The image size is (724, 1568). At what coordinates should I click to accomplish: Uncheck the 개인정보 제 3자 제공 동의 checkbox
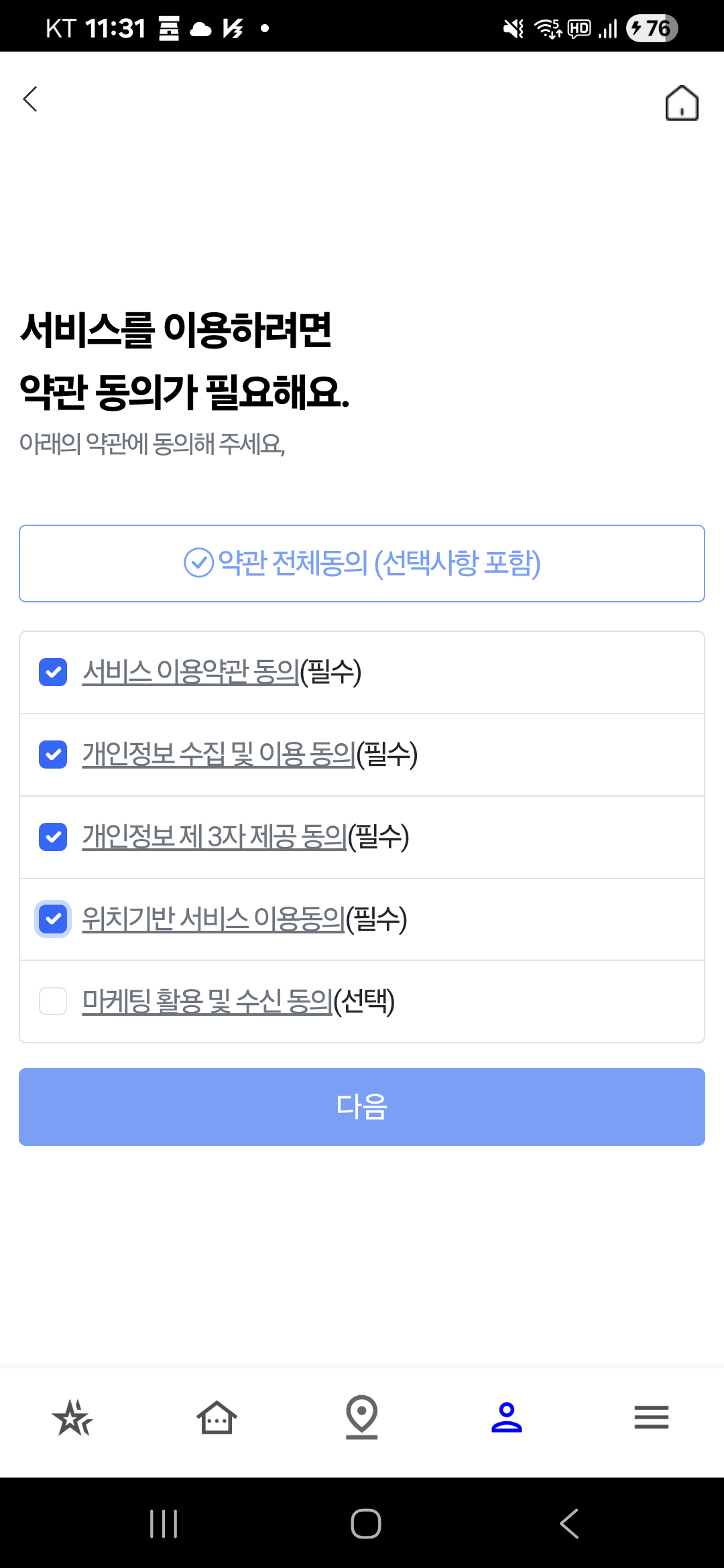click(53, 837)
